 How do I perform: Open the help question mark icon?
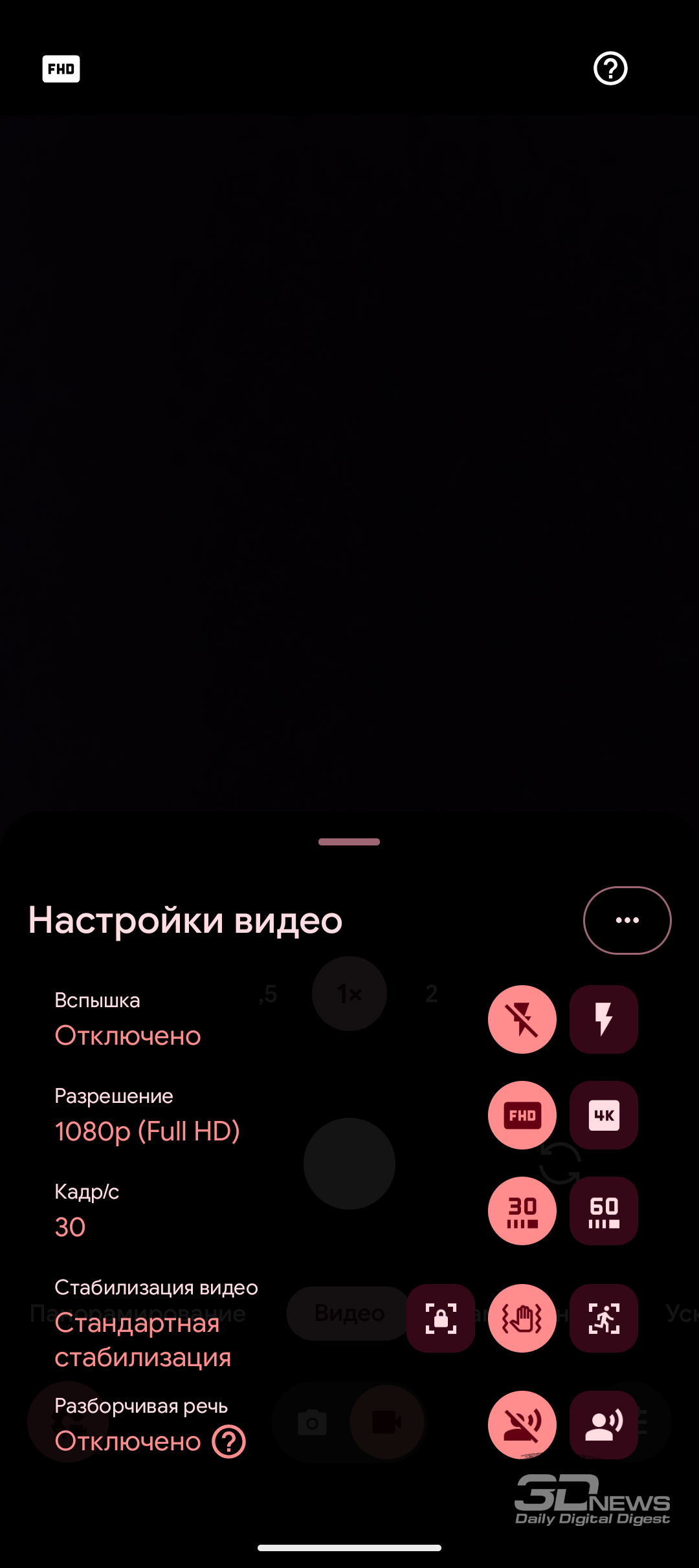(x=610, y=69)
